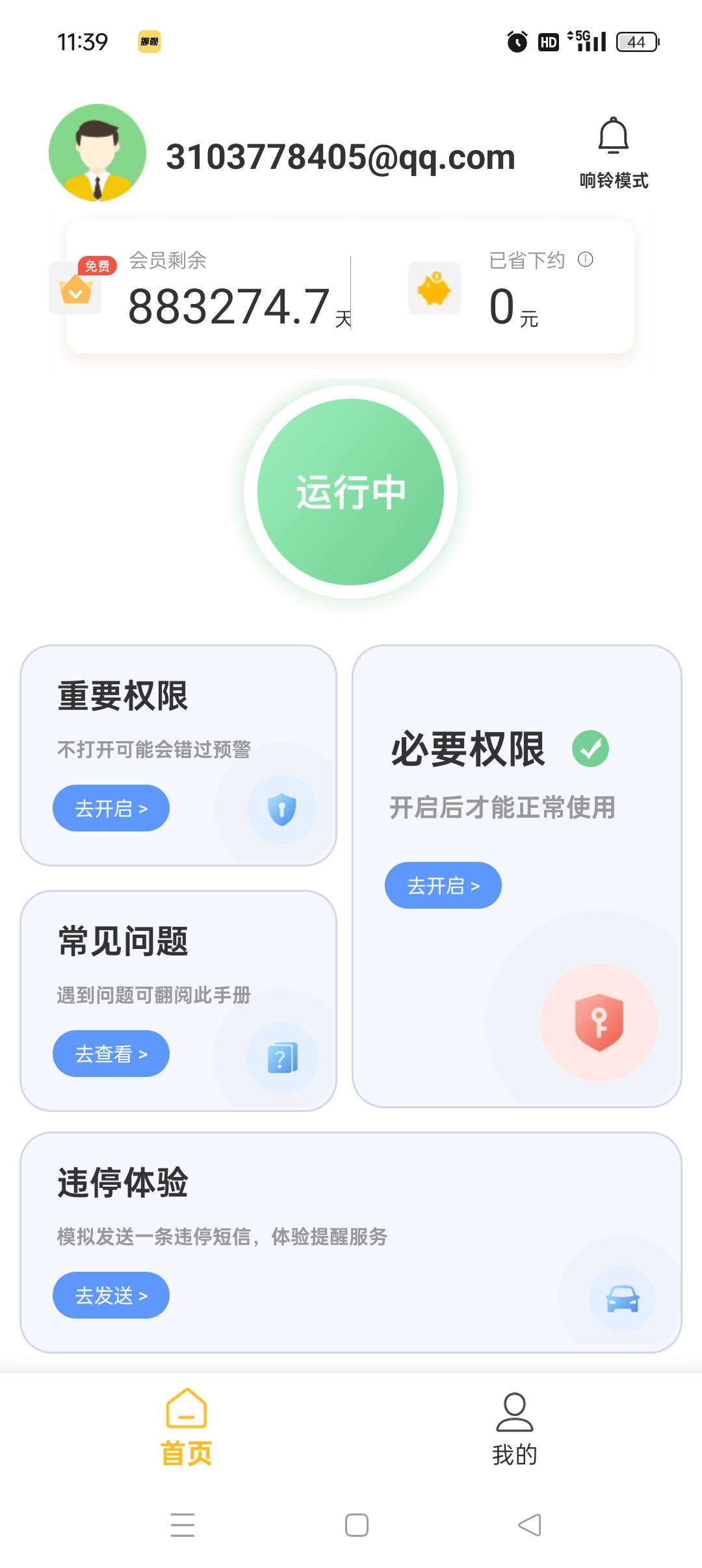Select the 首页 tab

(187, 1428)
